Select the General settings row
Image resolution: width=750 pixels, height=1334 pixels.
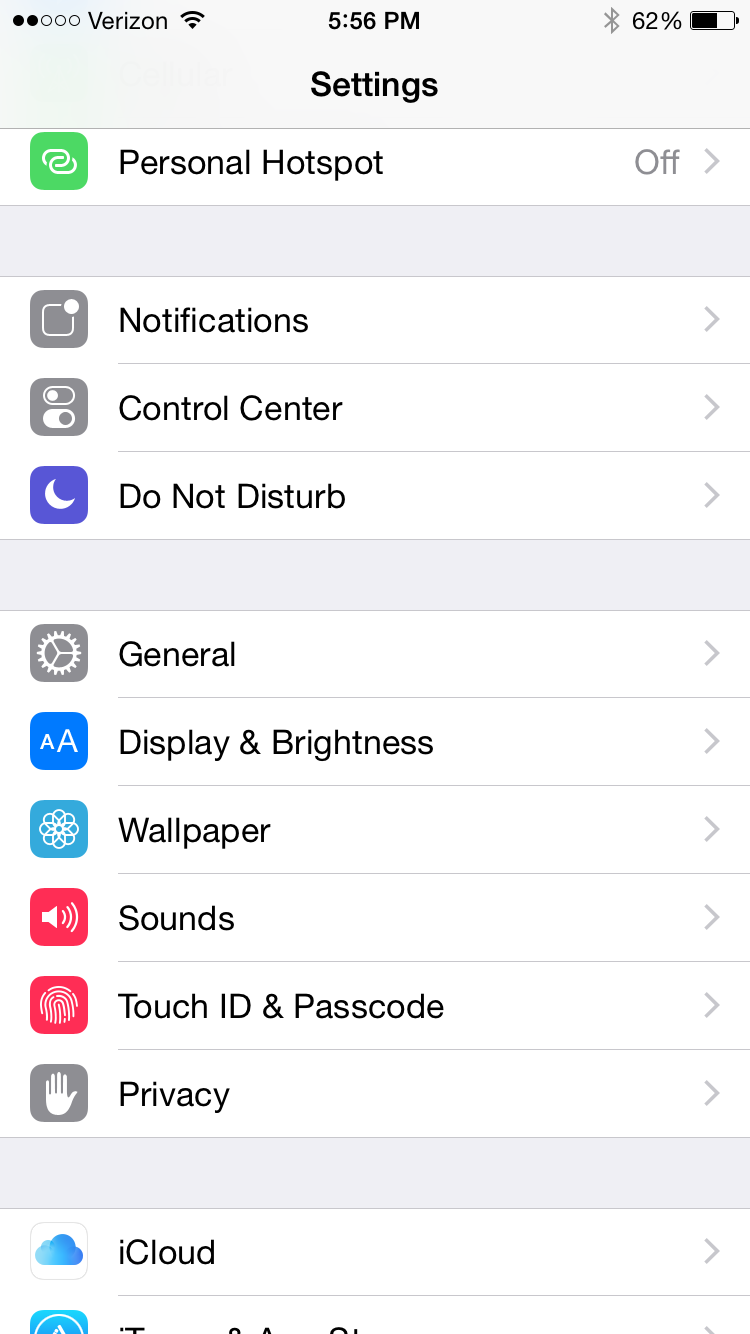(375, 655)
